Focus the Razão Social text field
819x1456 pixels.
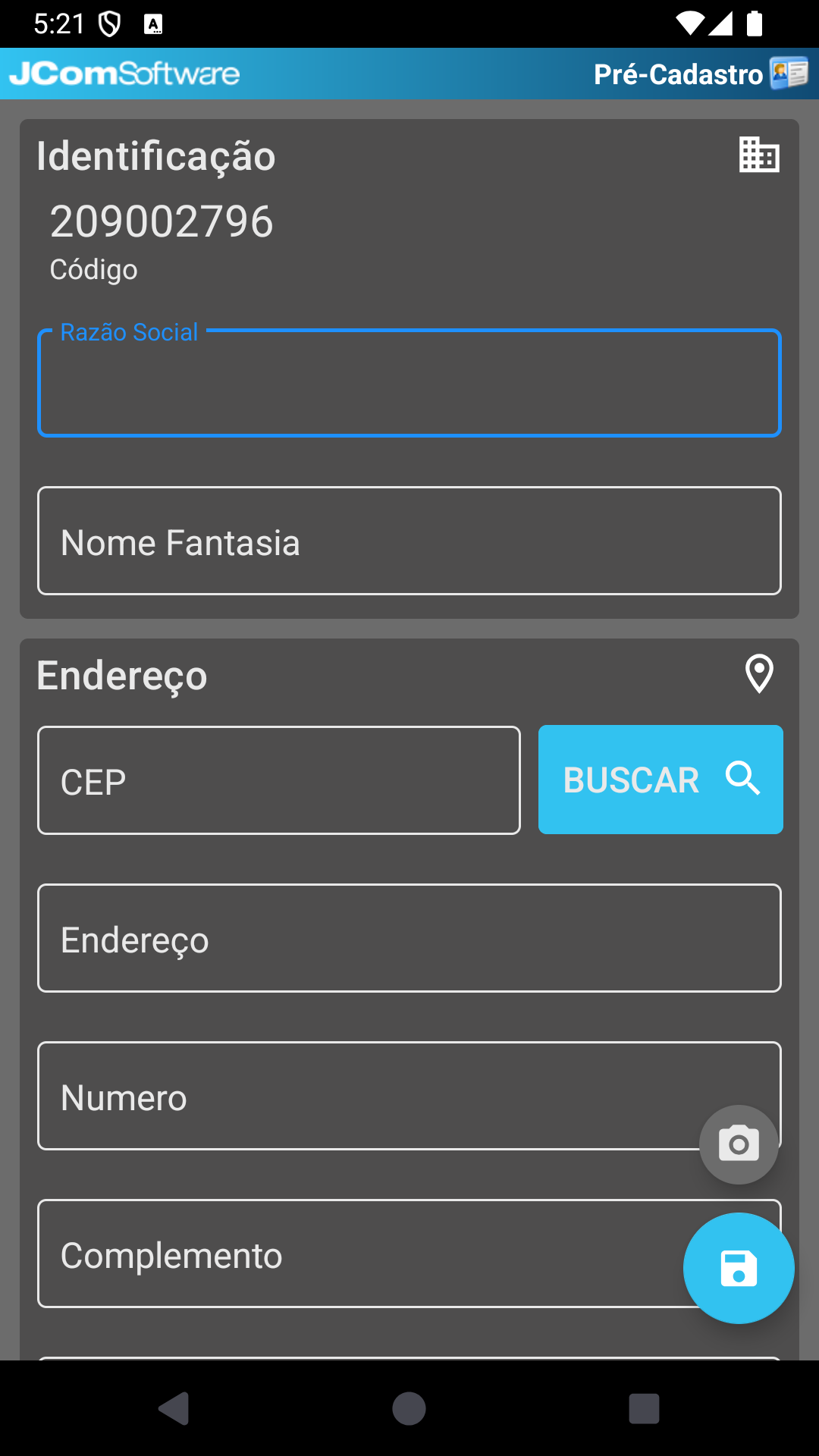coord(409,383)
